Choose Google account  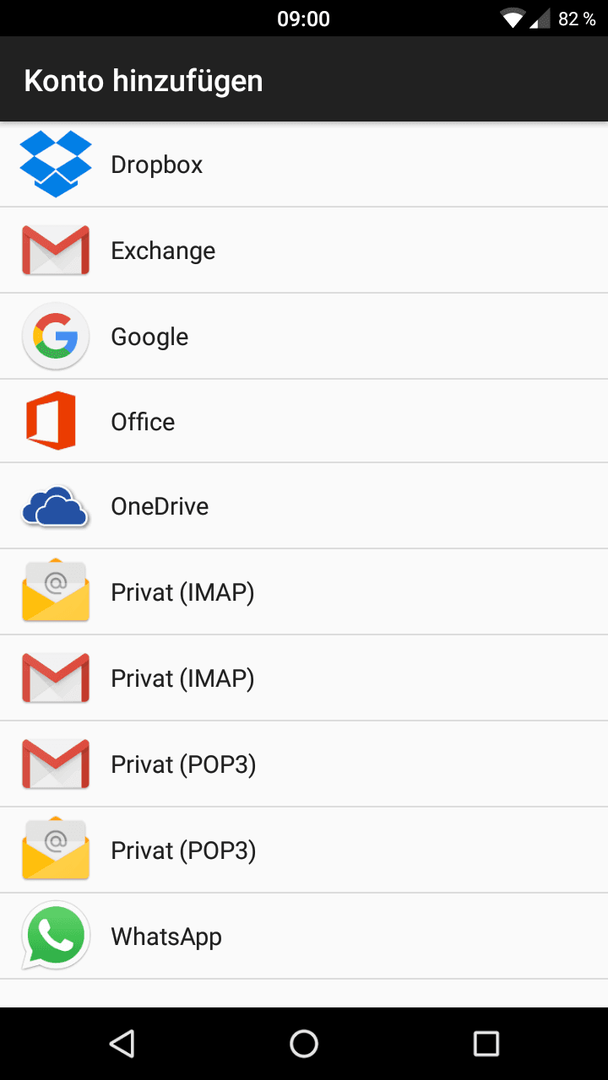point(304,336)
